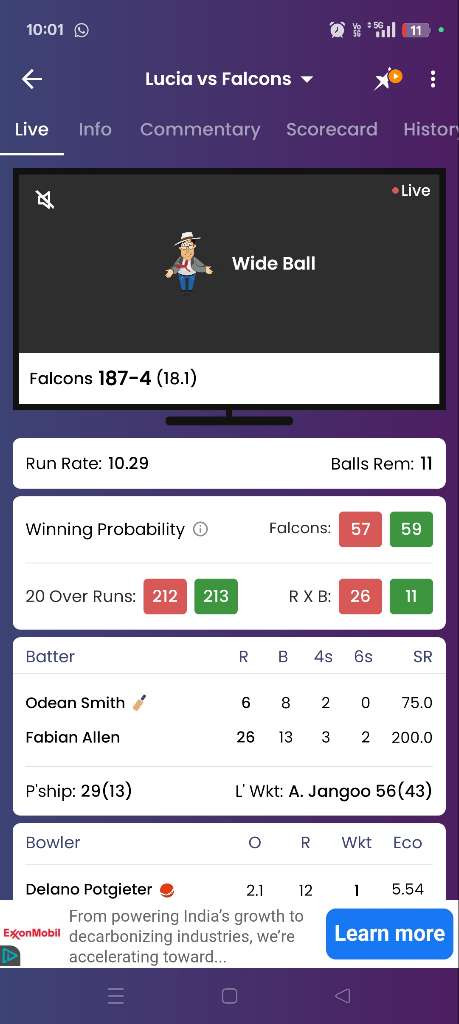Tap the system home button
Image resolution: width=459 pixels, height=1024 pixels.
click(229, 995)
